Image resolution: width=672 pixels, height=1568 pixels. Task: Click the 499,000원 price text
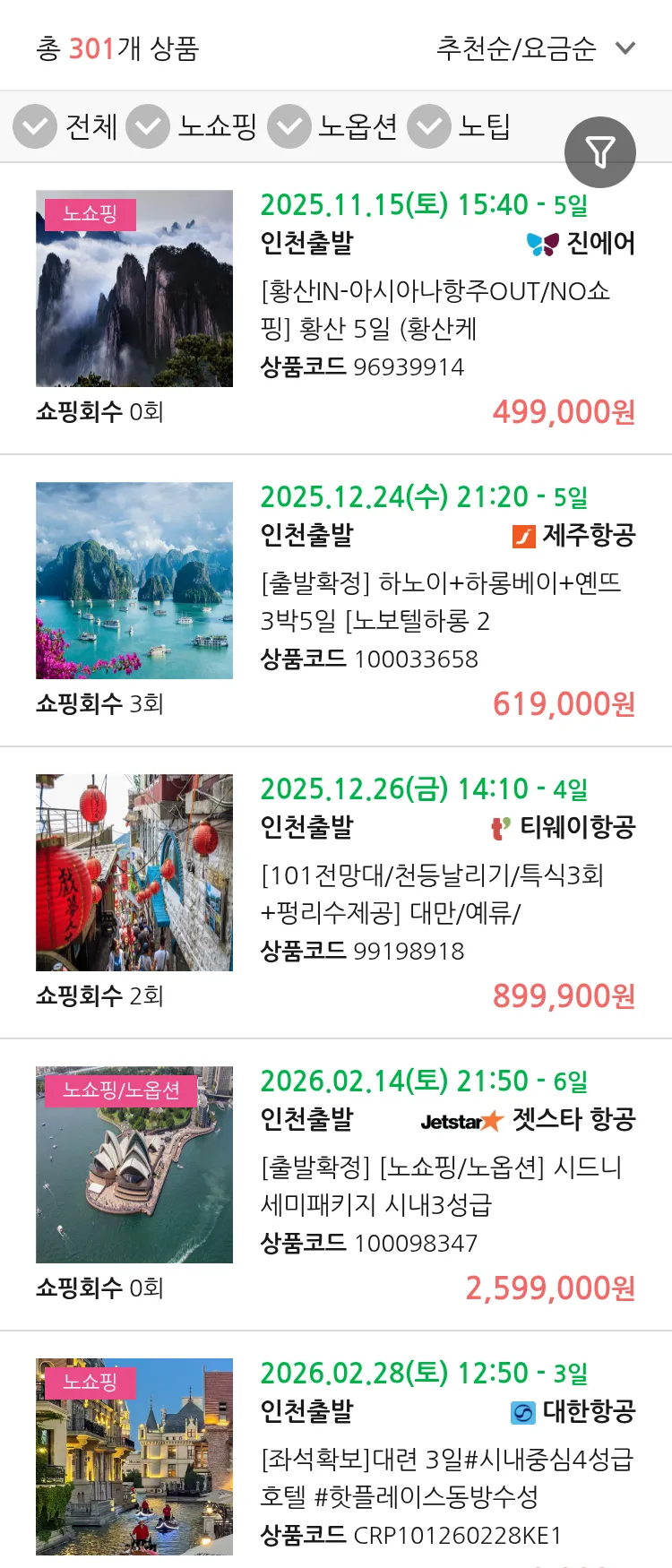(563, 413)
